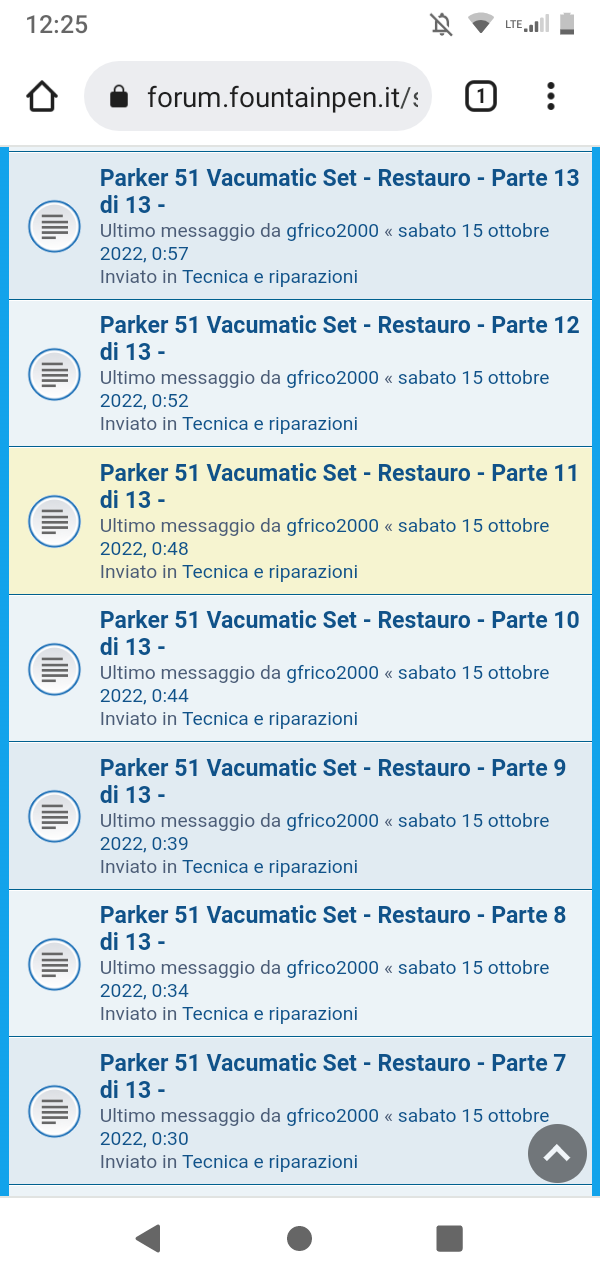600x1280 pixels.
Task: View gfrico2000's profile from the Parte 10 row
Action: (x=332, y=673)
